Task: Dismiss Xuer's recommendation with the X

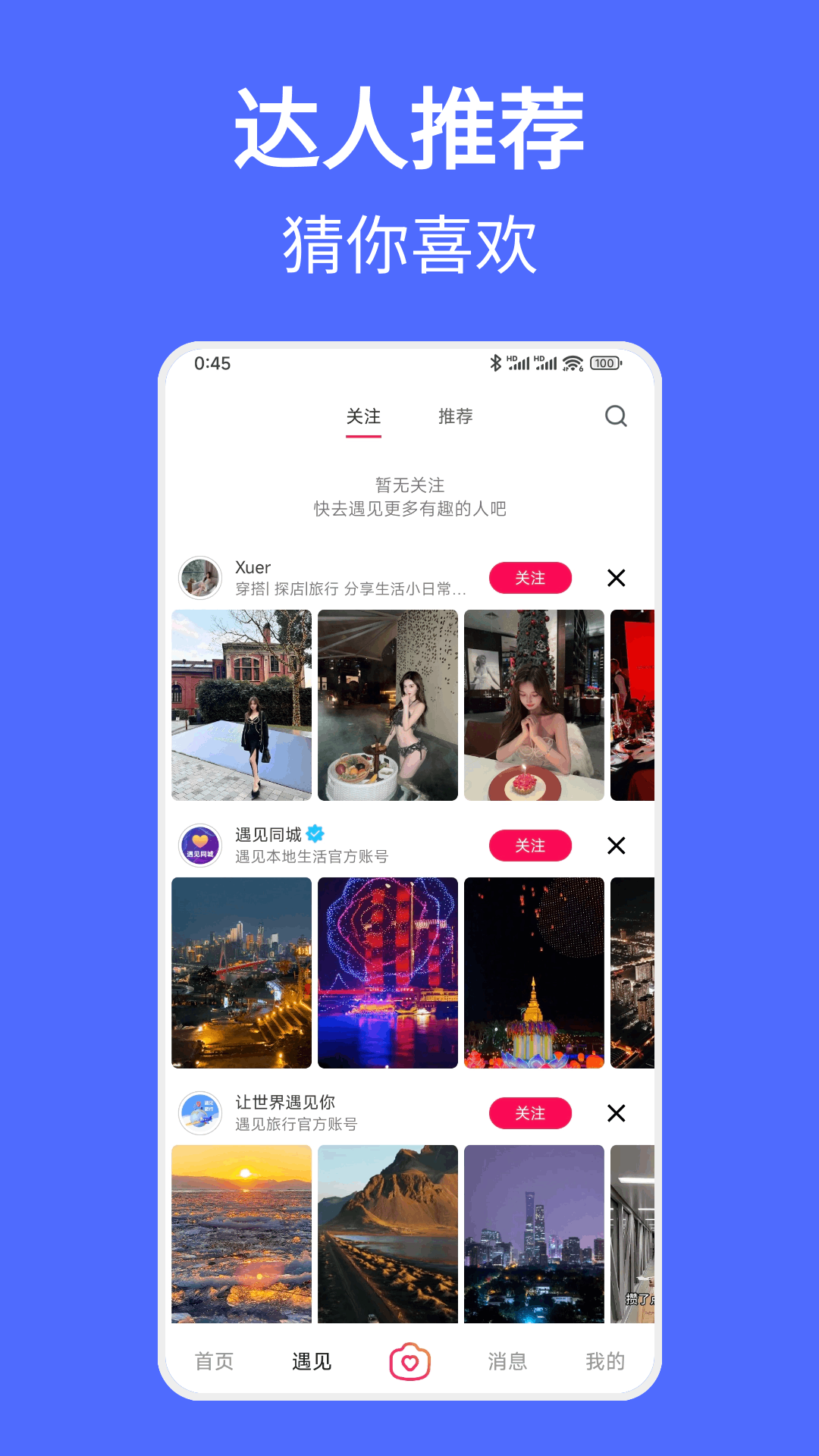Action: click(x=617, y=578)
